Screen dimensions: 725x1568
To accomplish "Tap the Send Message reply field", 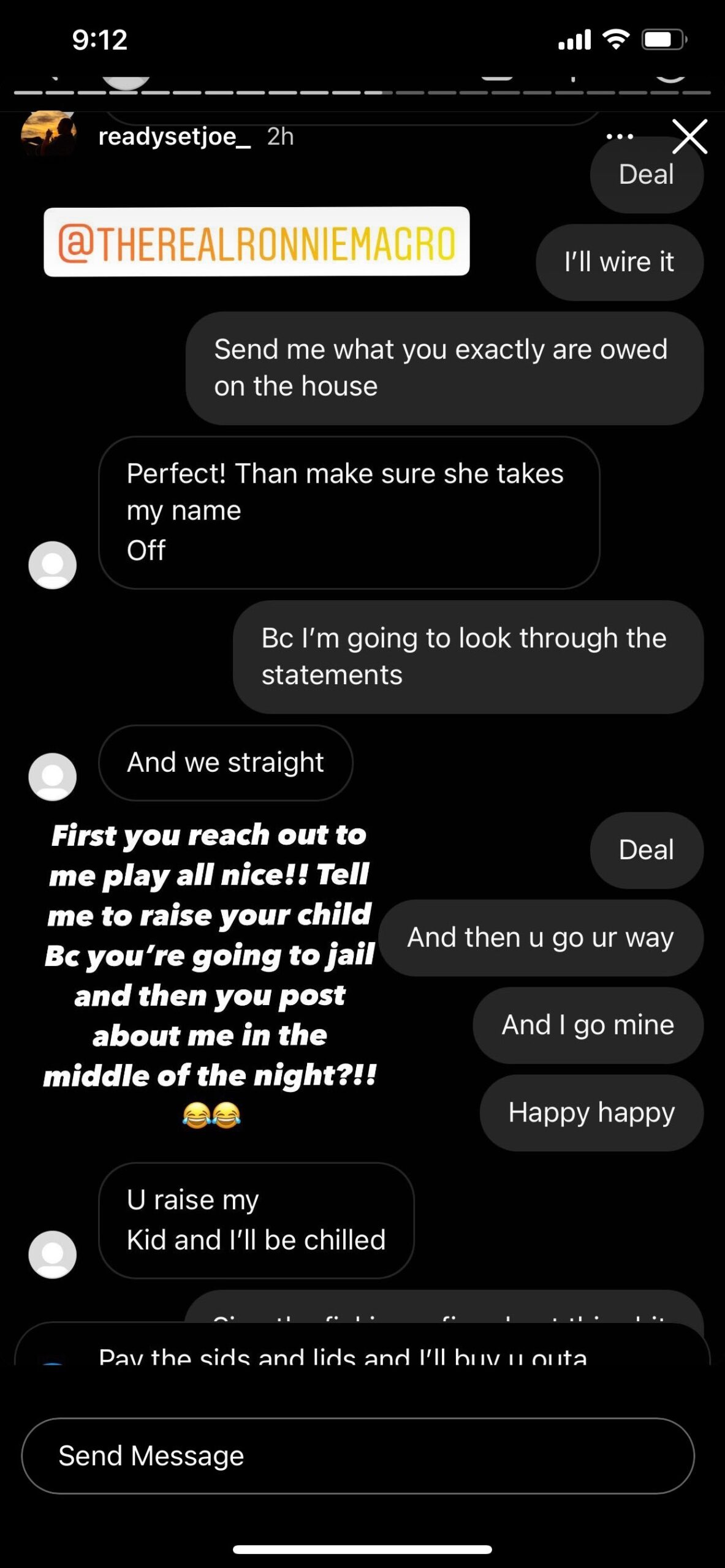I will click(x=358, y=1455).
